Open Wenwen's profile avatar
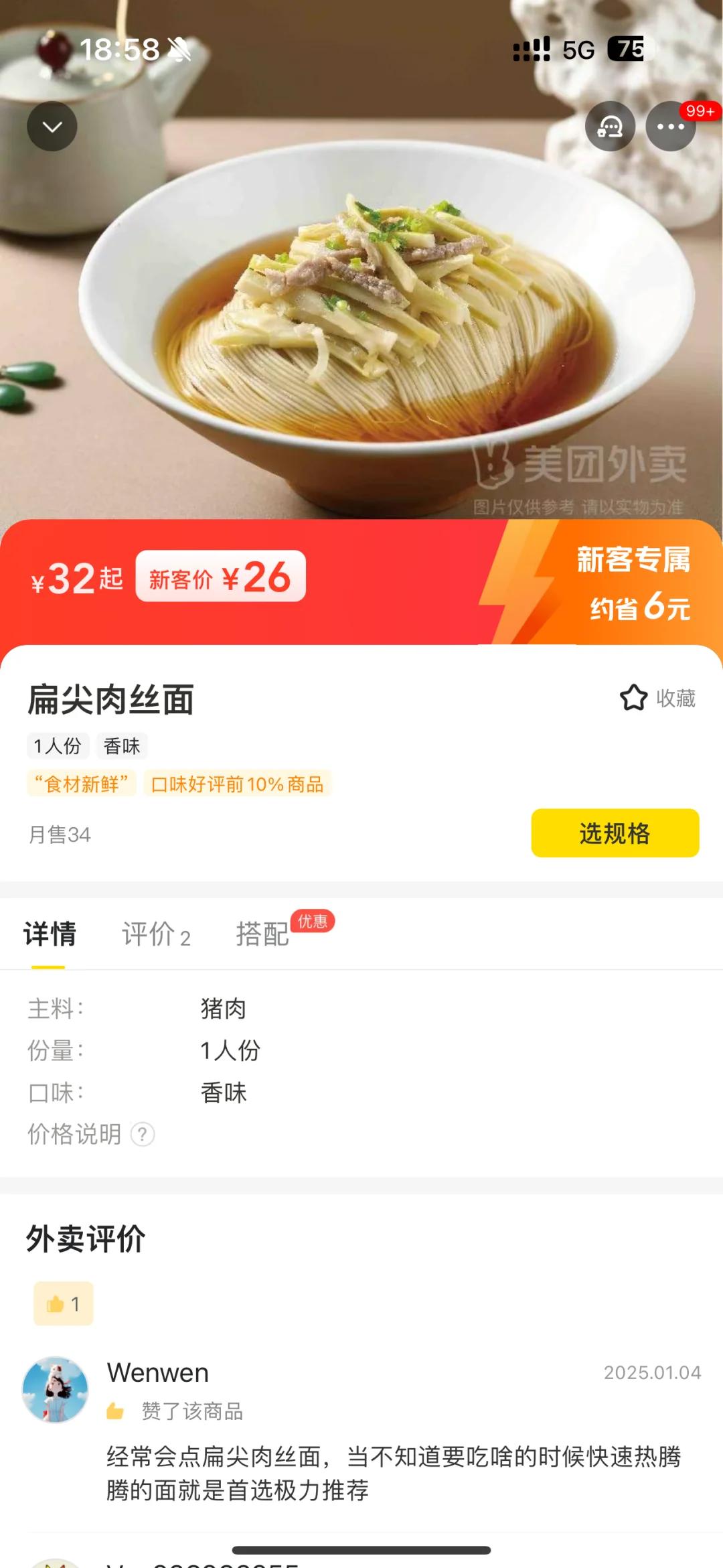The height and width of the screenshot is (1568, 723). coord(56,1390)
